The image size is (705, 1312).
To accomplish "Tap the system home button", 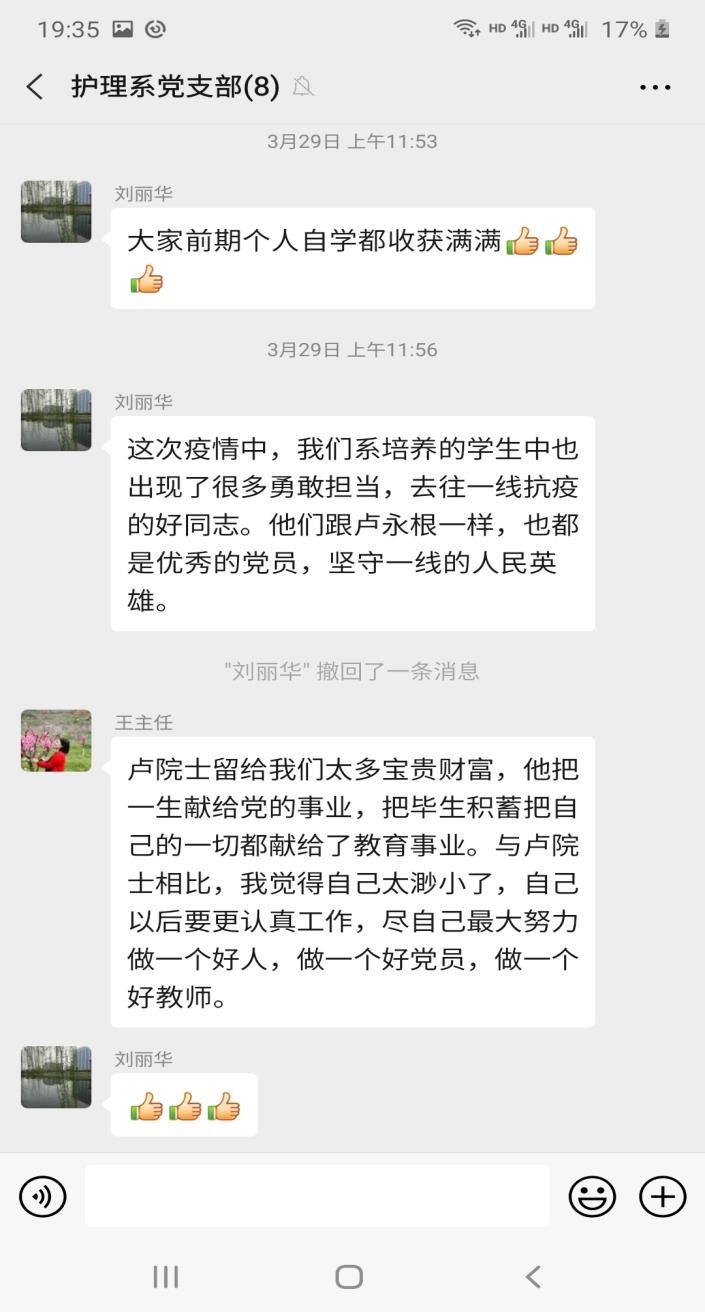I will tap(349, 1276).
